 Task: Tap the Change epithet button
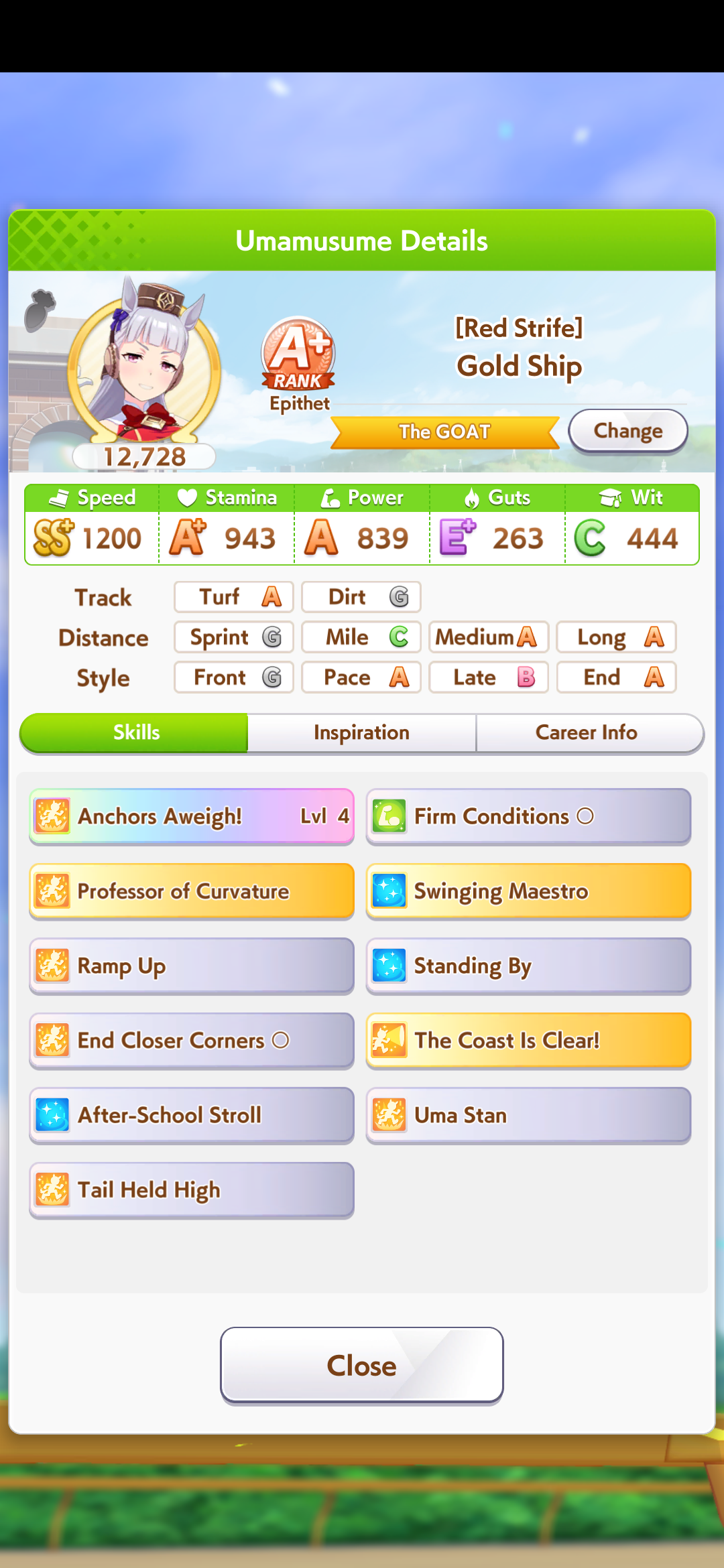(x=627, y=431)
